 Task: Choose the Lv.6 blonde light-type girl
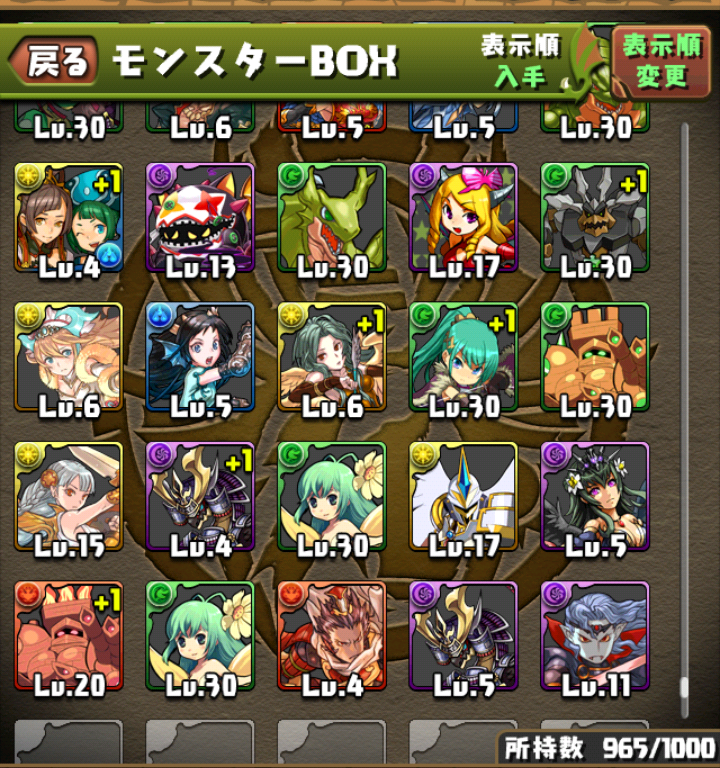pyautogui.click(x=68, y=358)
